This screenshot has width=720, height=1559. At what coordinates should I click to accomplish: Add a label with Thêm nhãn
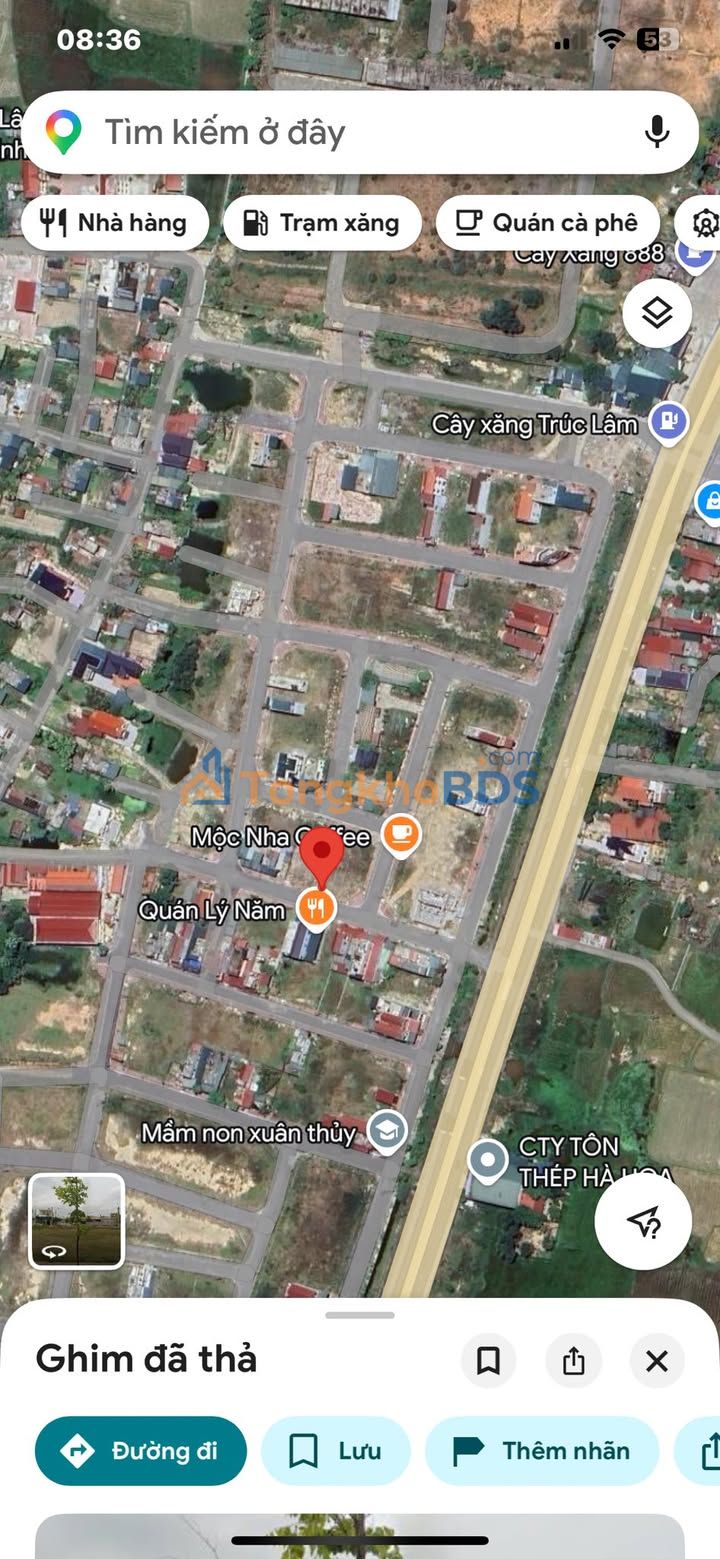tap(542, 1451)
